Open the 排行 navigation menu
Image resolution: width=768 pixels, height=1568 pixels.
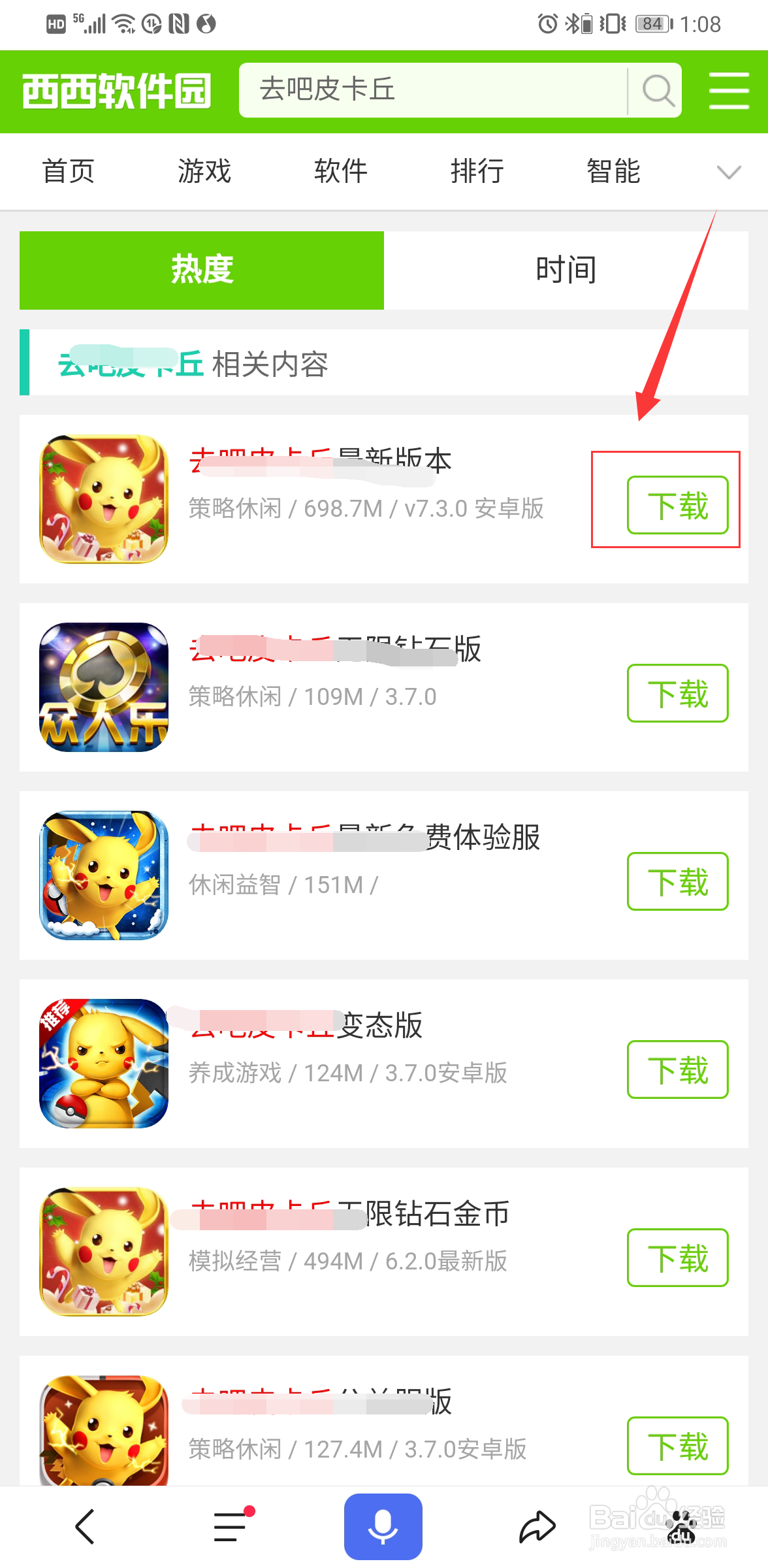pos(478,172)
